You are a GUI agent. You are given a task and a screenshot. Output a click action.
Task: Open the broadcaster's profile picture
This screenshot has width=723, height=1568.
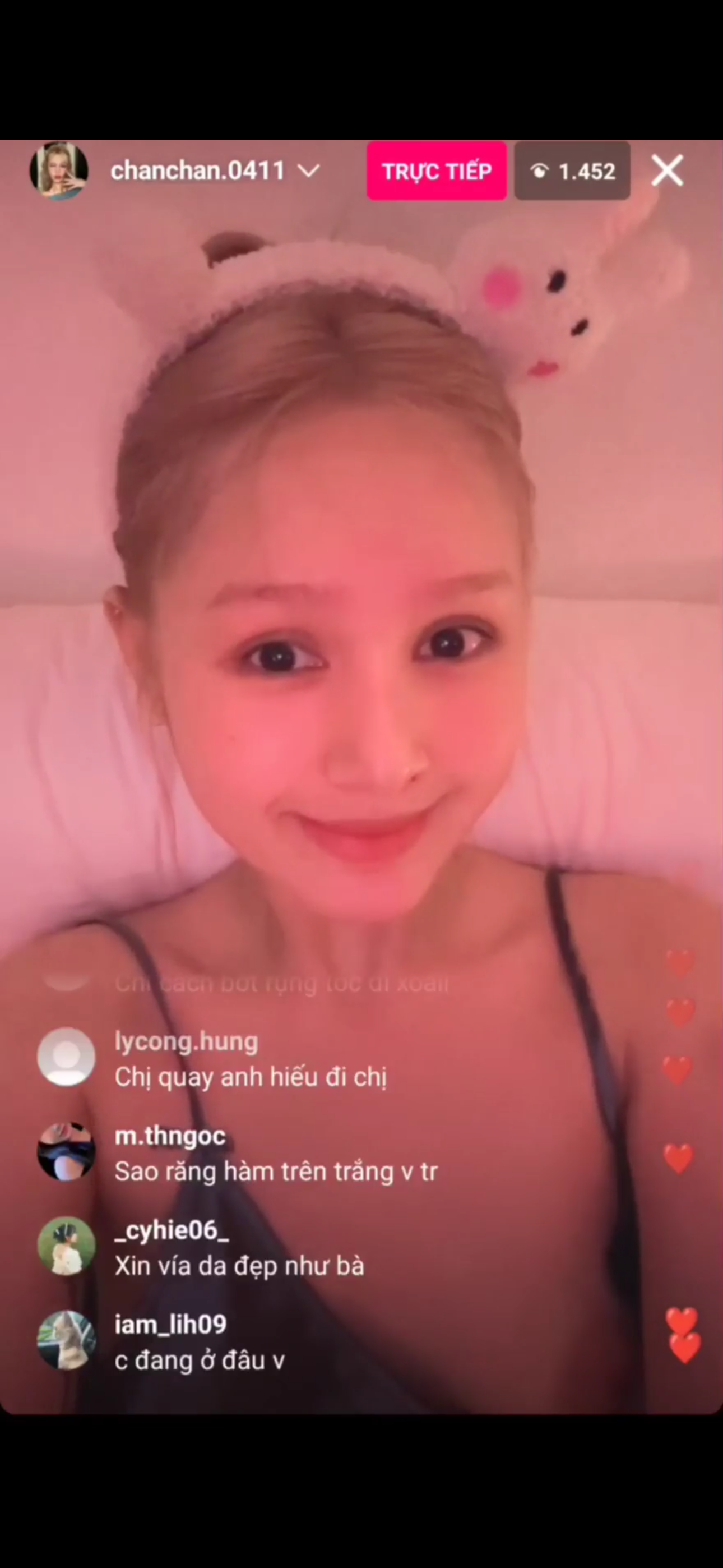tap(58, 171)
